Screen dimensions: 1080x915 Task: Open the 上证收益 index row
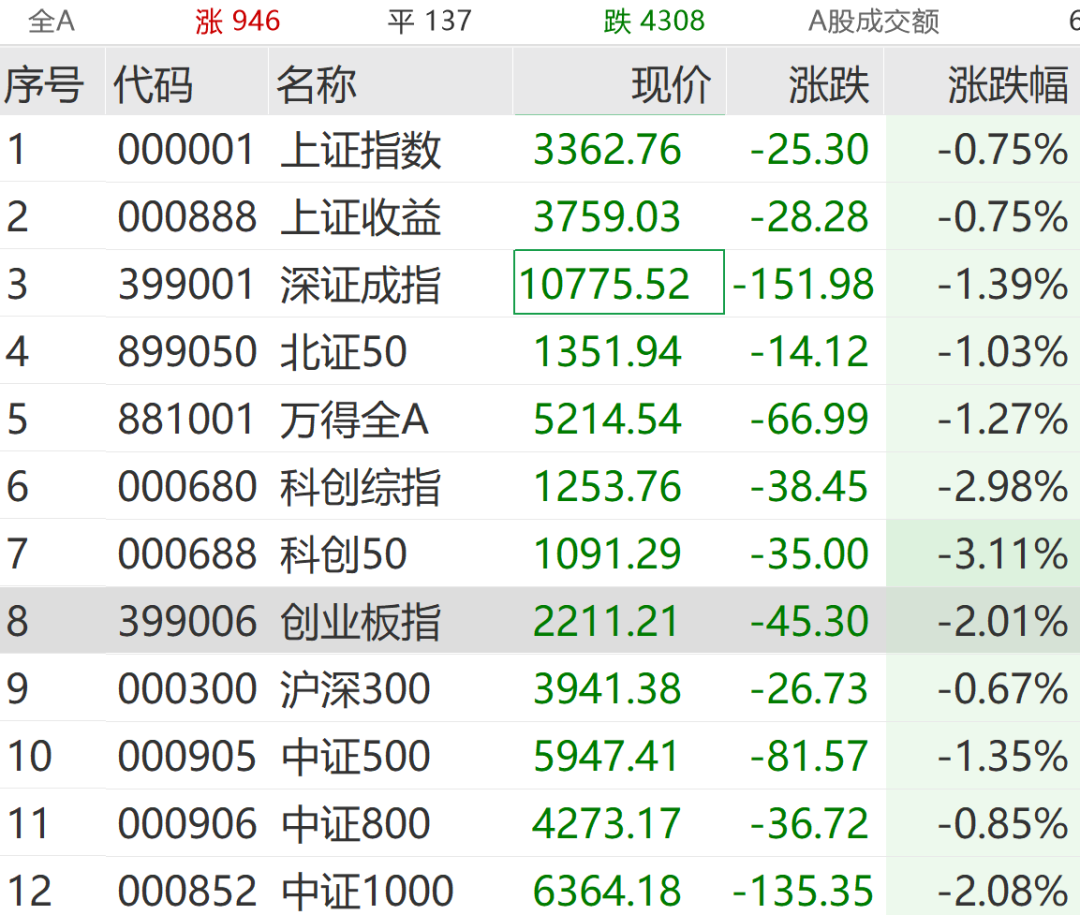coord(360,217)
